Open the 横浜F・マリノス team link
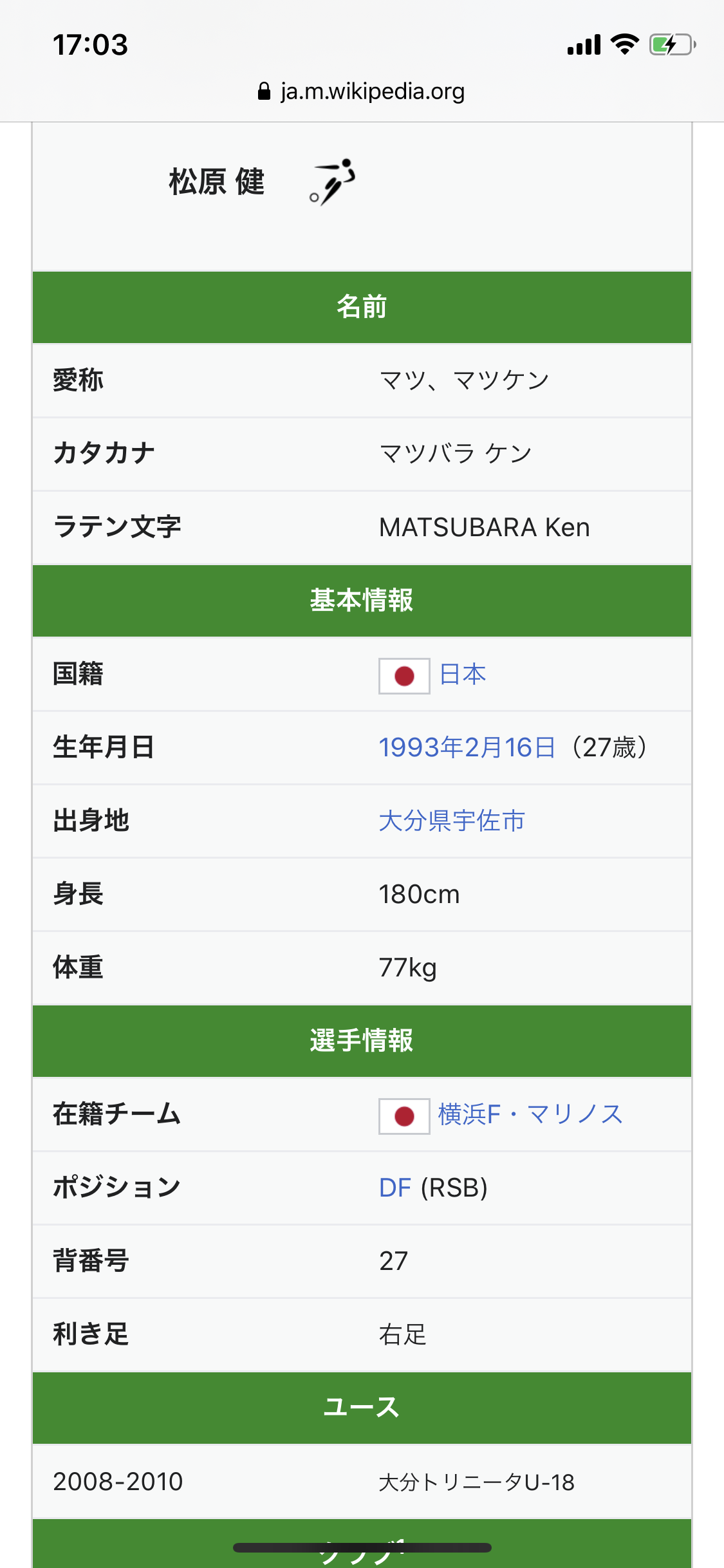Screen dimensions: 724x1568 530,1115
